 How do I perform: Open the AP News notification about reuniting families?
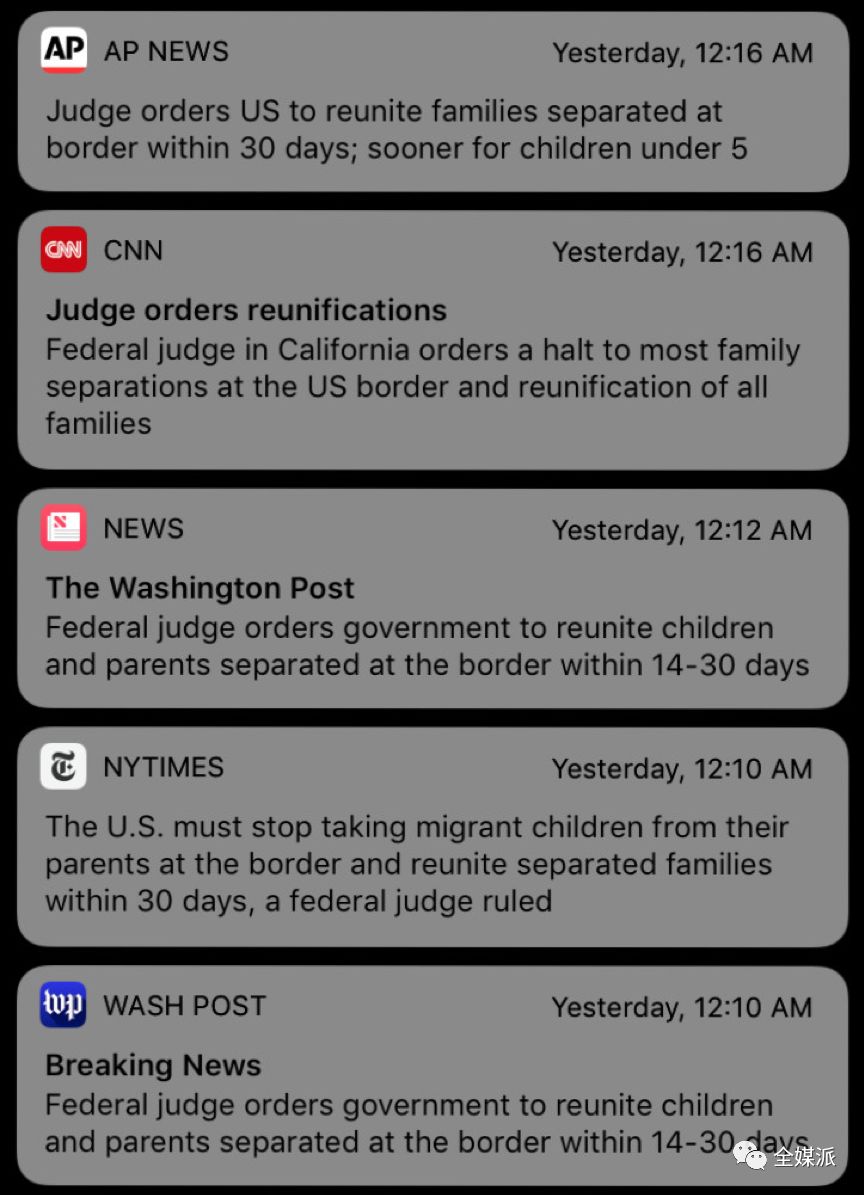[x=432, y=102]
